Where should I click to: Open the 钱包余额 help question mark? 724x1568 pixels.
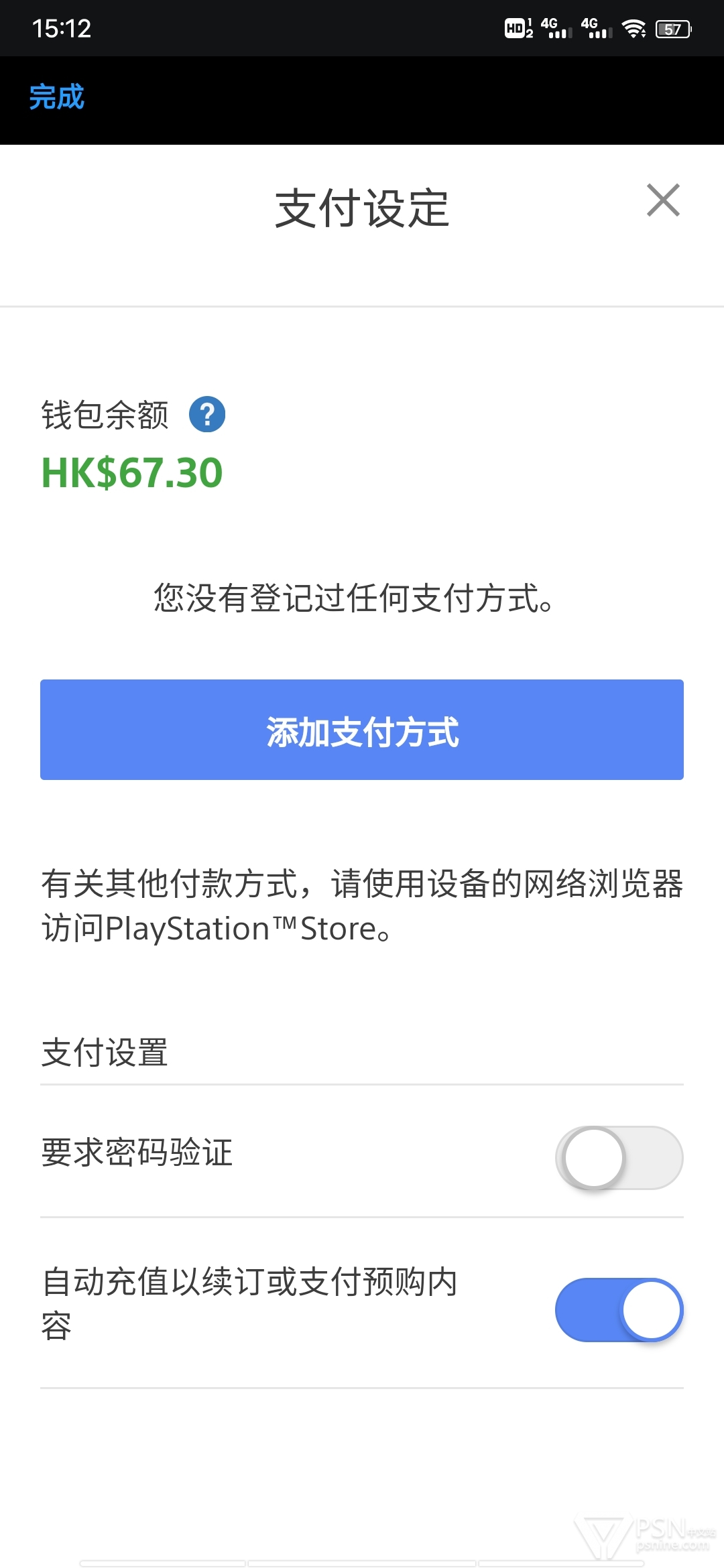point(207,415)
